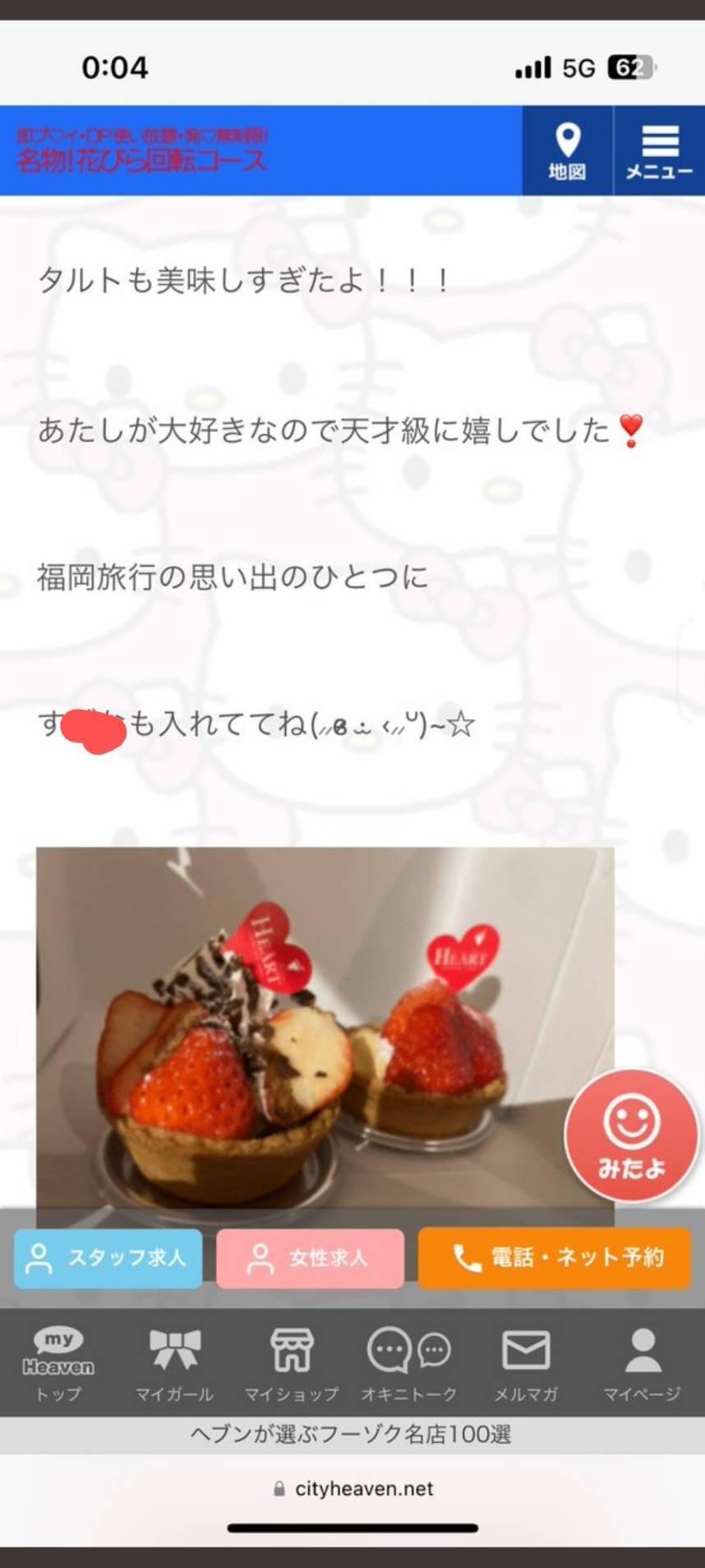Tap 電話・ネット予約 reservation button
Image resolution: width=705 pixels, height=1568 pixels.
[x=555, y=1258]
